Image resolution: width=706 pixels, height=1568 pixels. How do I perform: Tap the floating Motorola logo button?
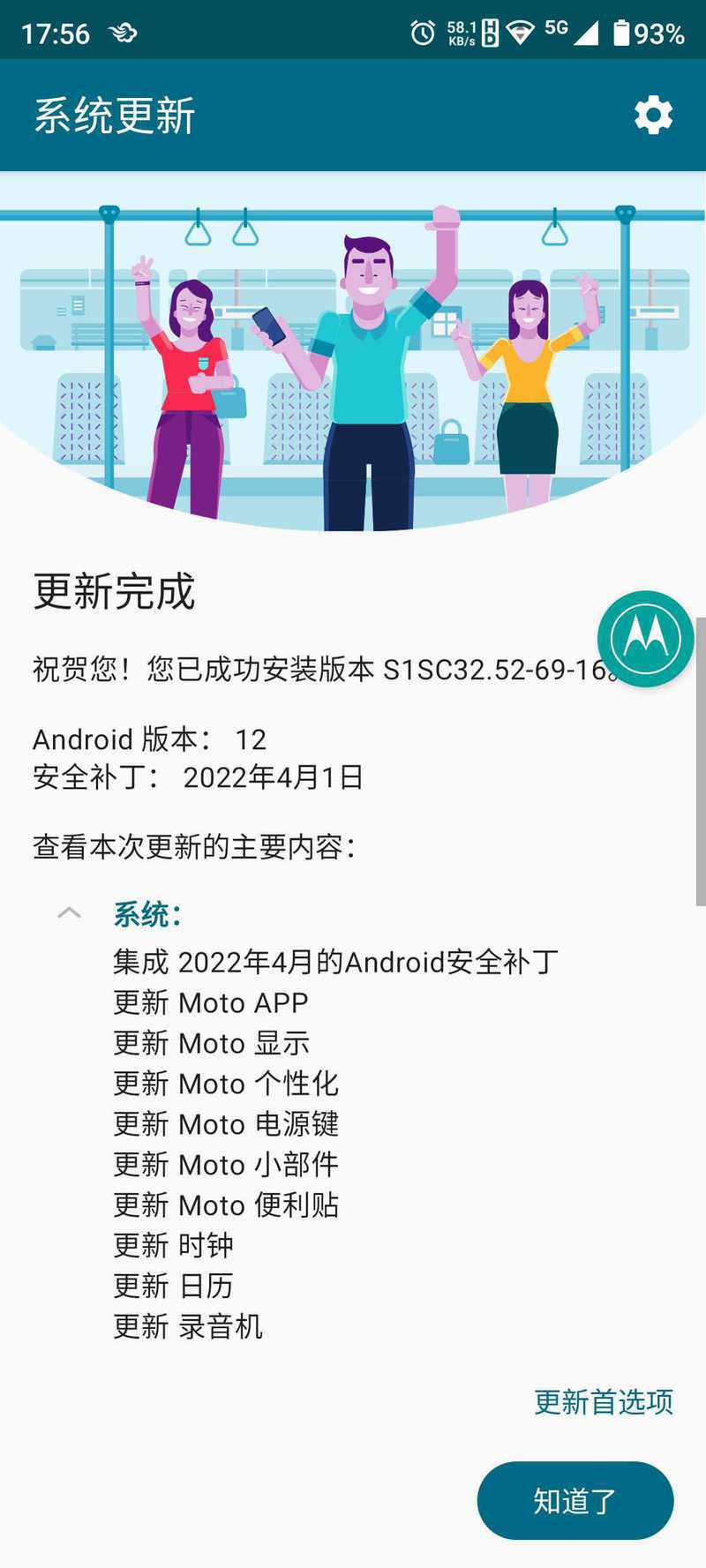click(645, 639)
